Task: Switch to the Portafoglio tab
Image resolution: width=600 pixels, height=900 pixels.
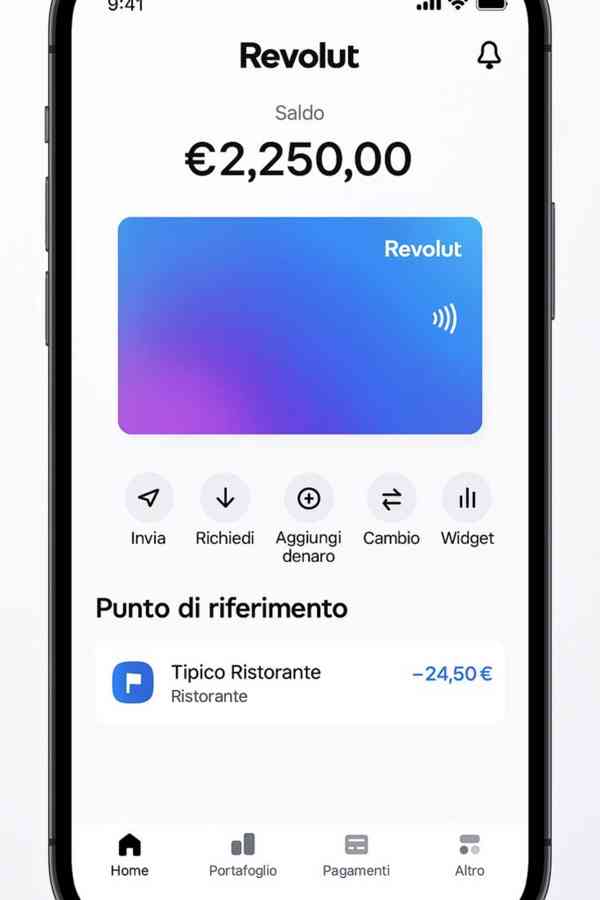Action: [243, 855]
